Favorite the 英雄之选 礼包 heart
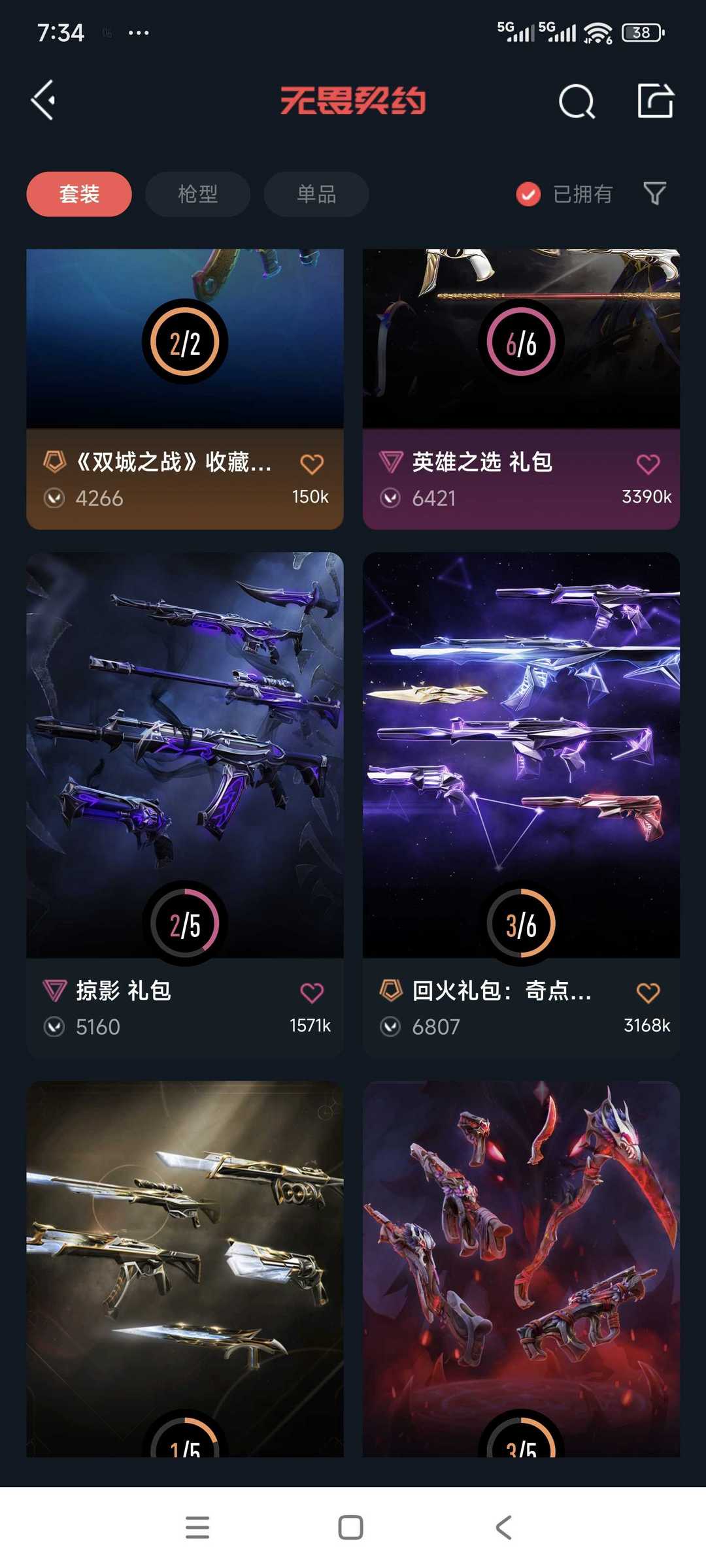Viewport: 706px width, 1568px height. click(x=648, y=464)
